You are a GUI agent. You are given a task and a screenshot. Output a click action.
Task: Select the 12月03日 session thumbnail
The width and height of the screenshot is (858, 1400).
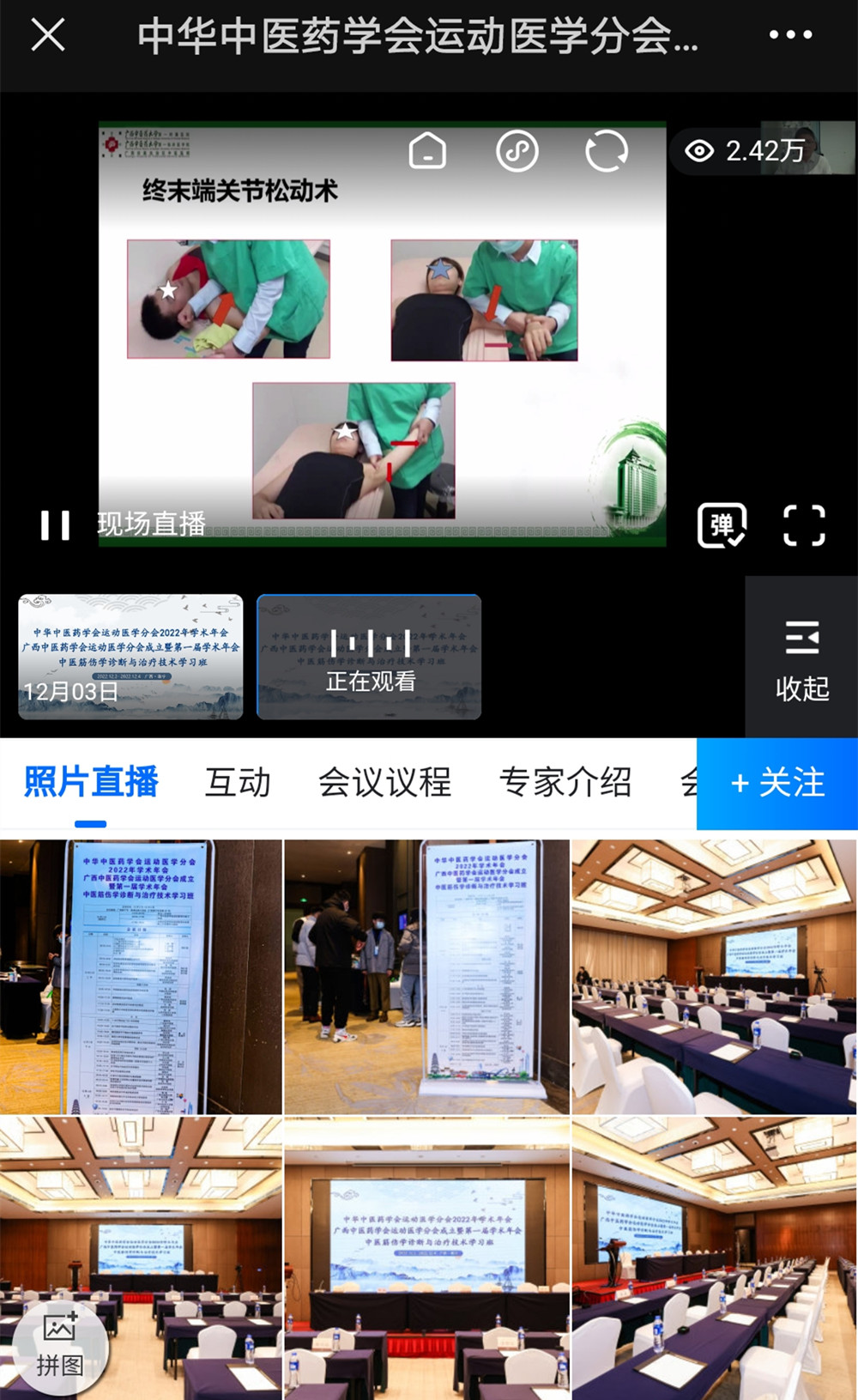pos(130,657)
